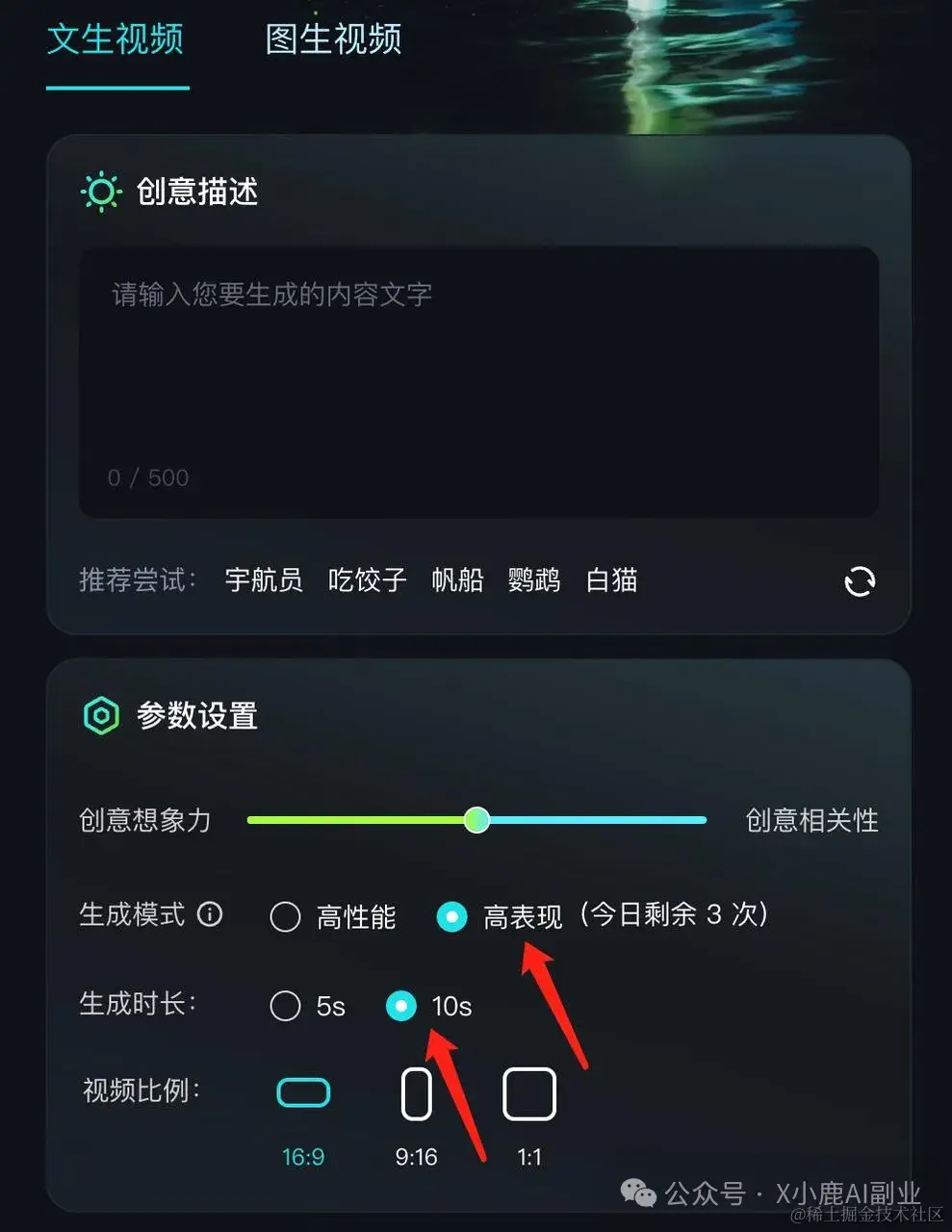This screenshot has width=952, height=1232.
Task: Open the 生成模式 info icon
Action: coord(210,914)
